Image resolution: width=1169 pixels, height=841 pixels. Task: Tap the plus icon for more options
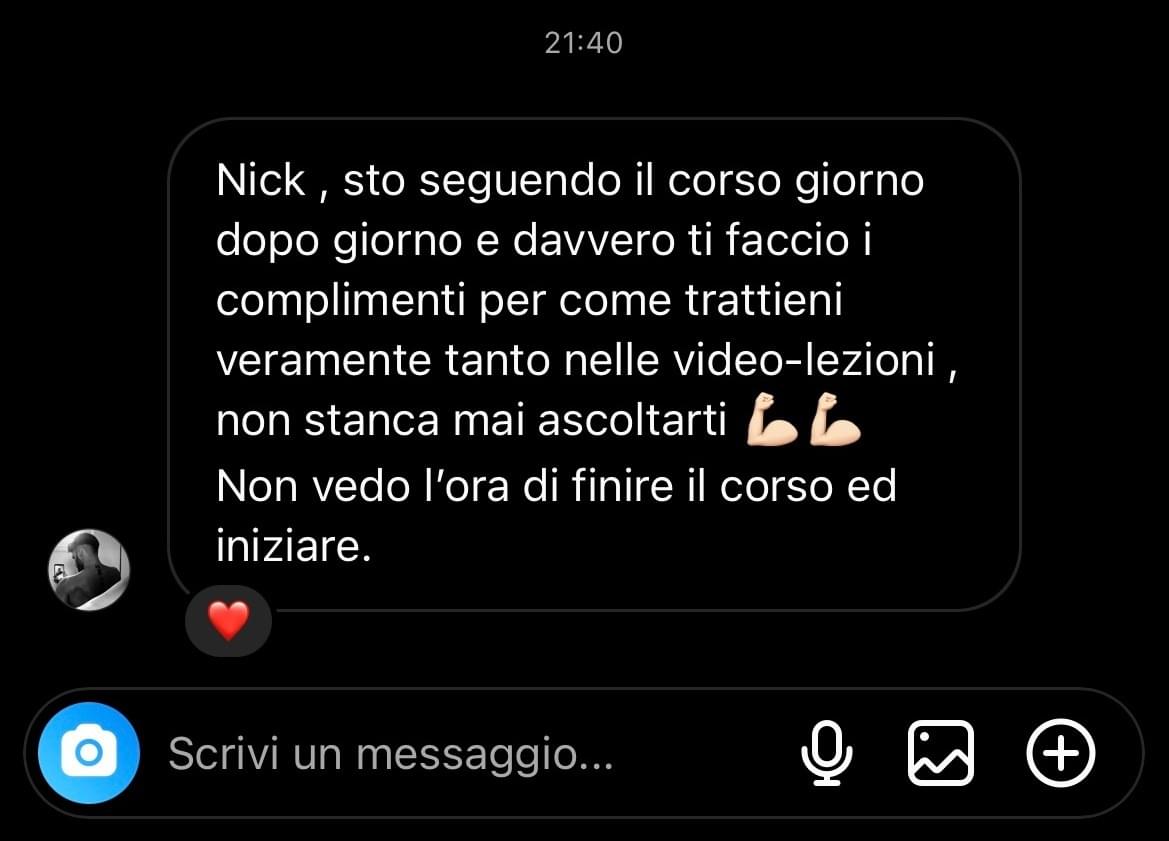(x=1061, y=753)
